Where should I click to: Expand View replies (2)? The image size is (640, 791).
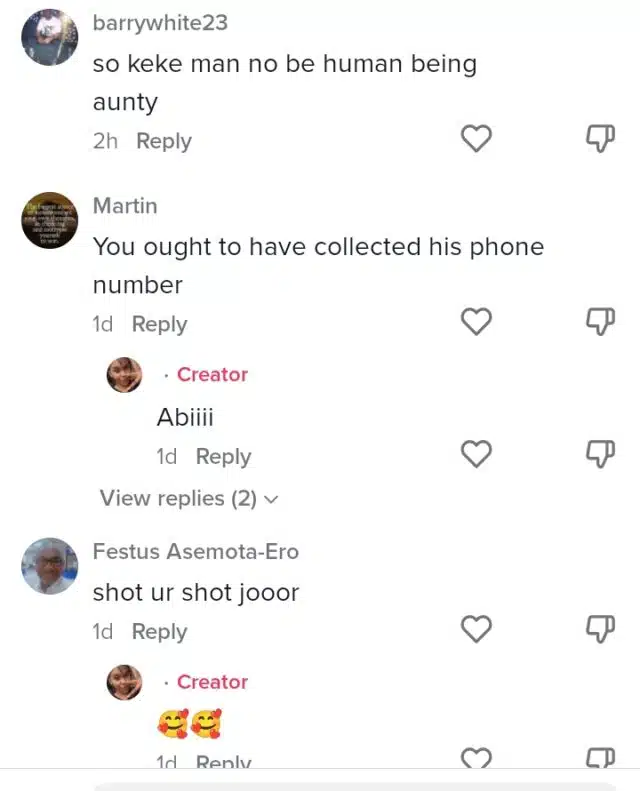tap(188, 498)
